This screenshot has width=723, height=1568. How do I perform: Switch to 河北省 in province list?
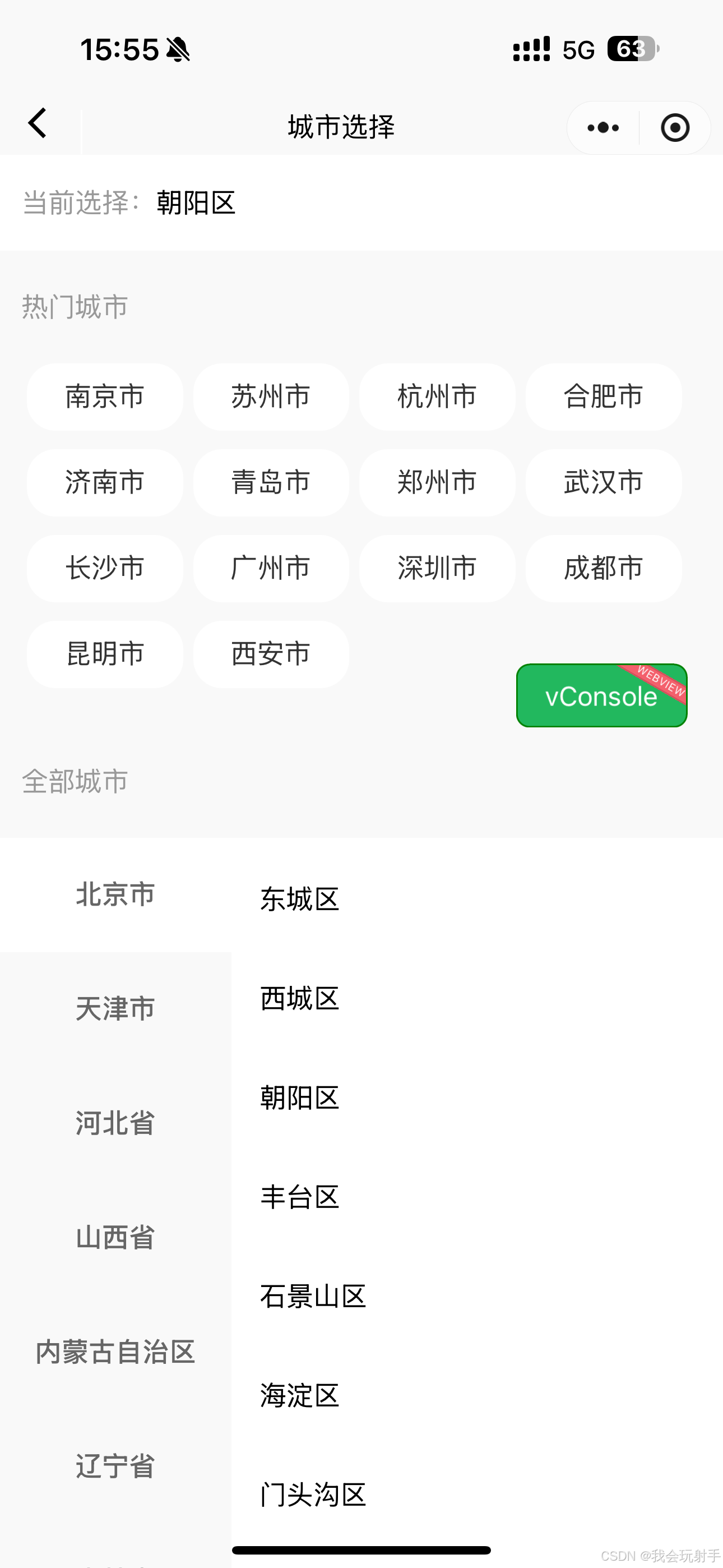point(115,1123)
